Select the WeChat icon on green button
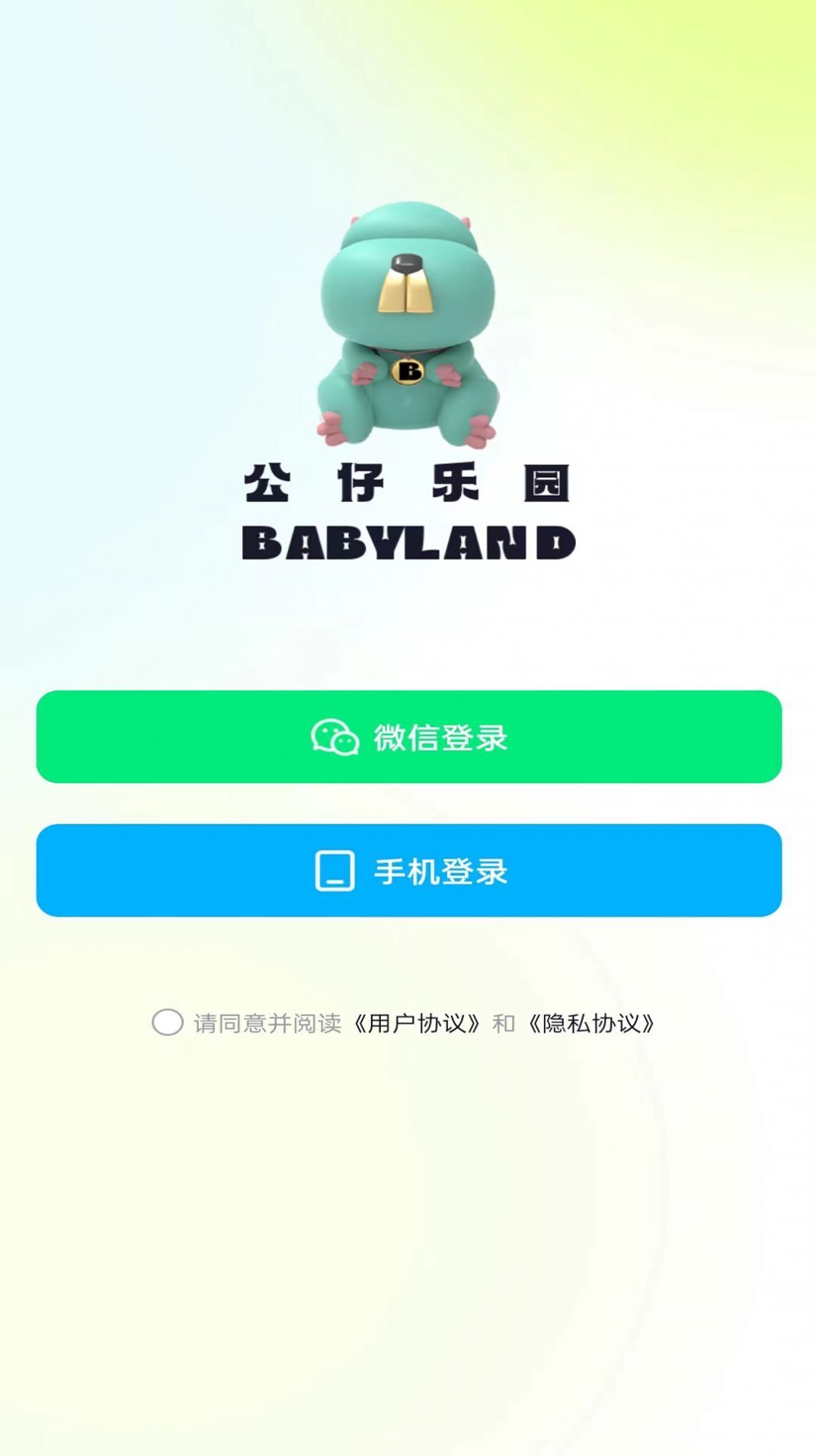 point(335,738)
